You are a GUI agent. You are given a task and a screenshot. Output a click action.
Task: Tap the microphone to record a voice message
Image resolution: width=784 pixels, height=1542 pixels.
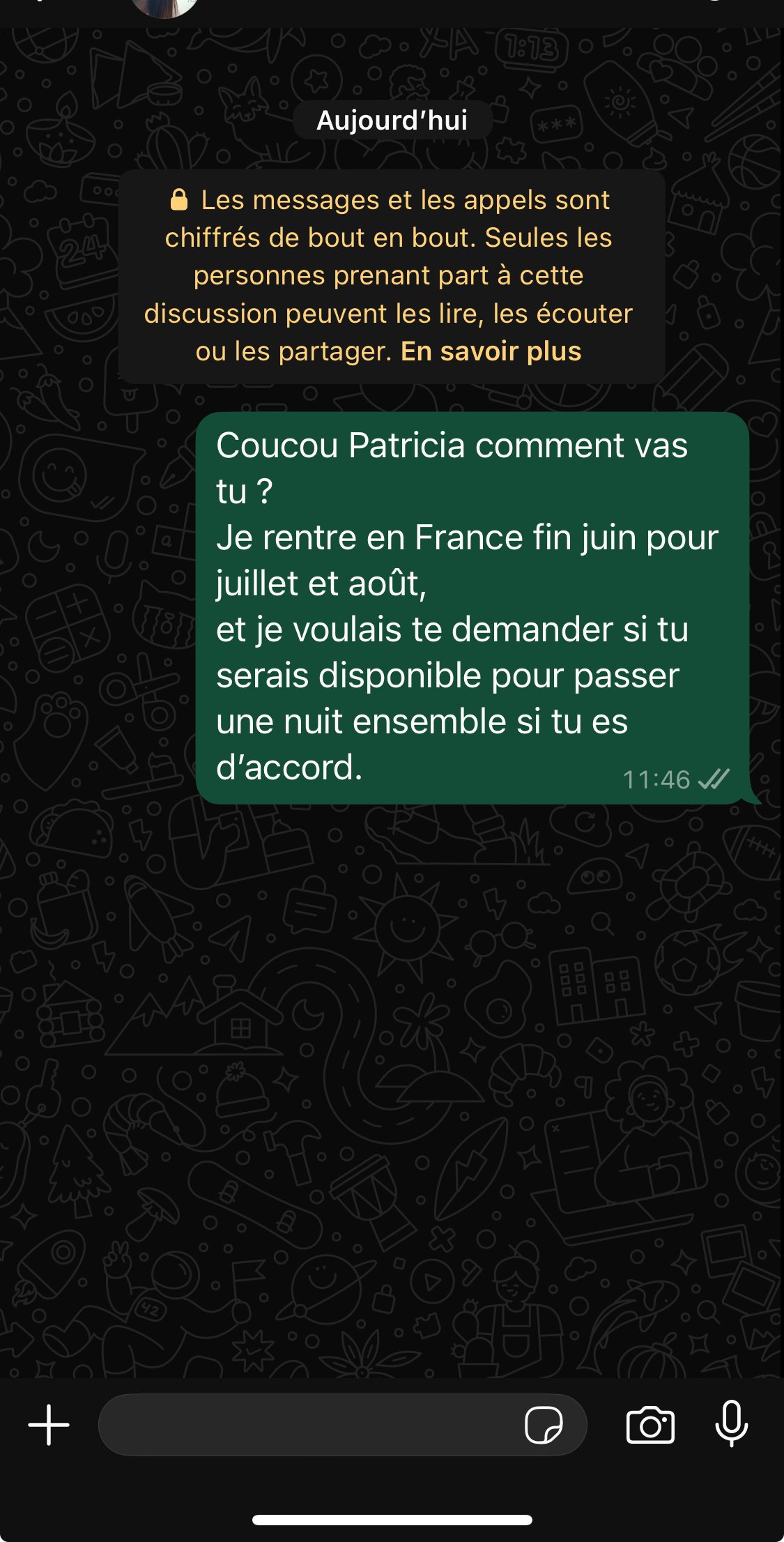click(732, 1423)
